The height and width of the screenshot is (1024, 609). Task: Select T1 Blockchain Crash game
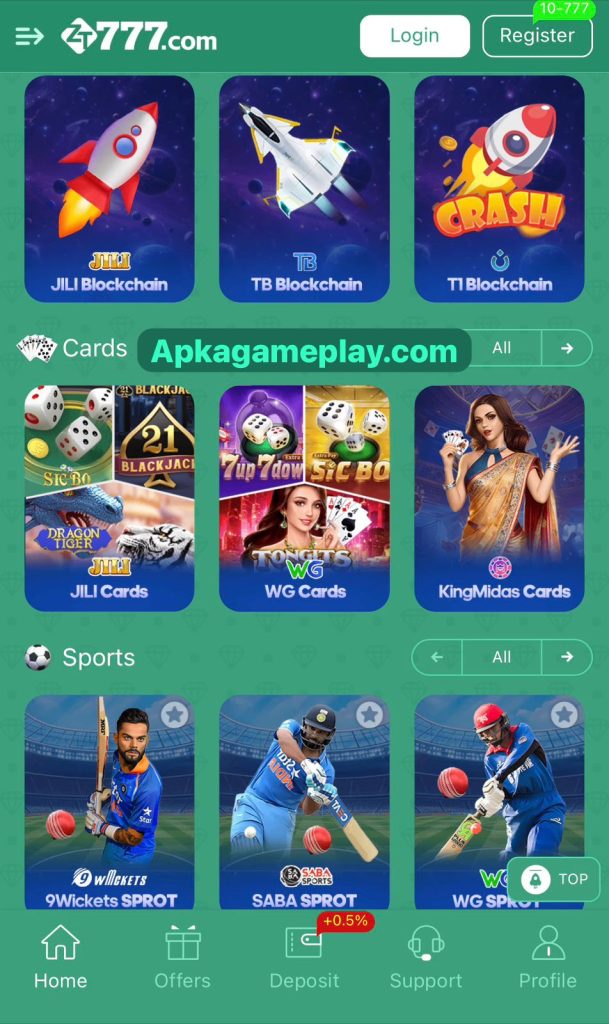click(499, 188)
